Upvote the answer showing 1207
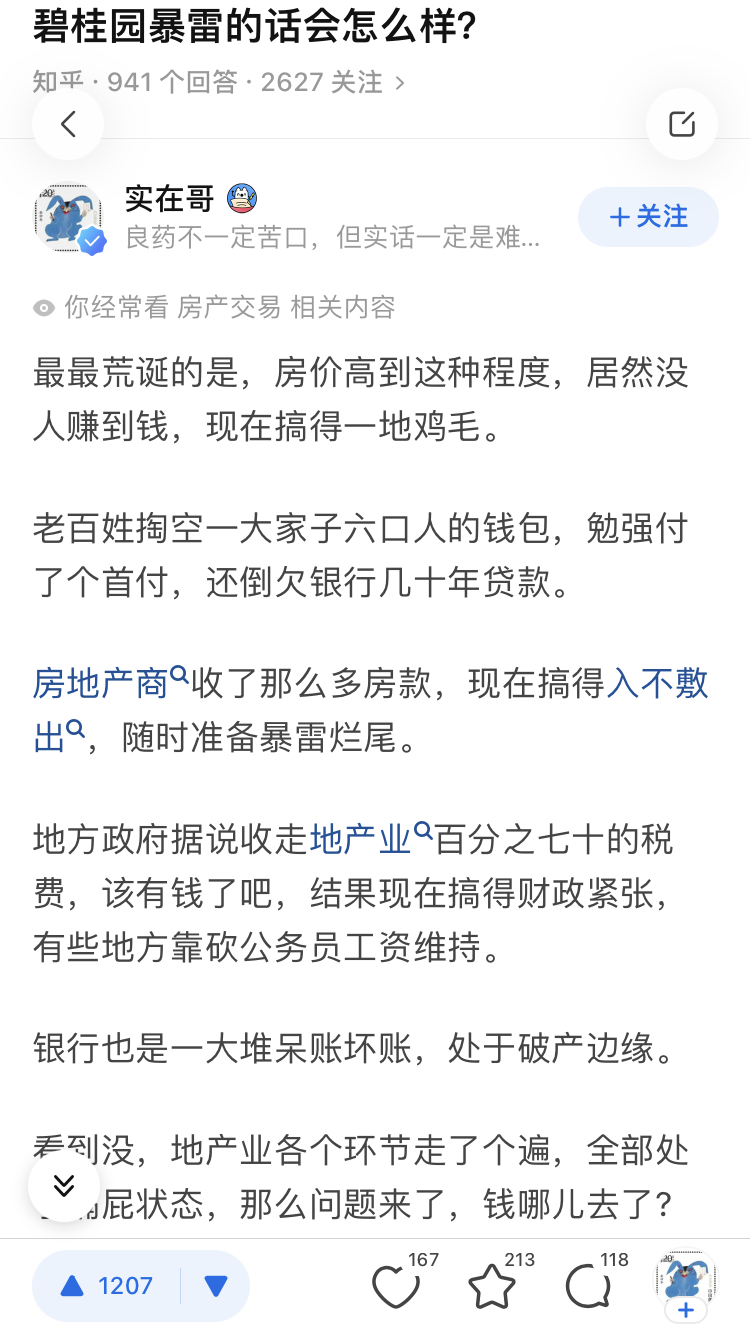The width and height of the screenshot is (750, 1334). (106, 1286)
